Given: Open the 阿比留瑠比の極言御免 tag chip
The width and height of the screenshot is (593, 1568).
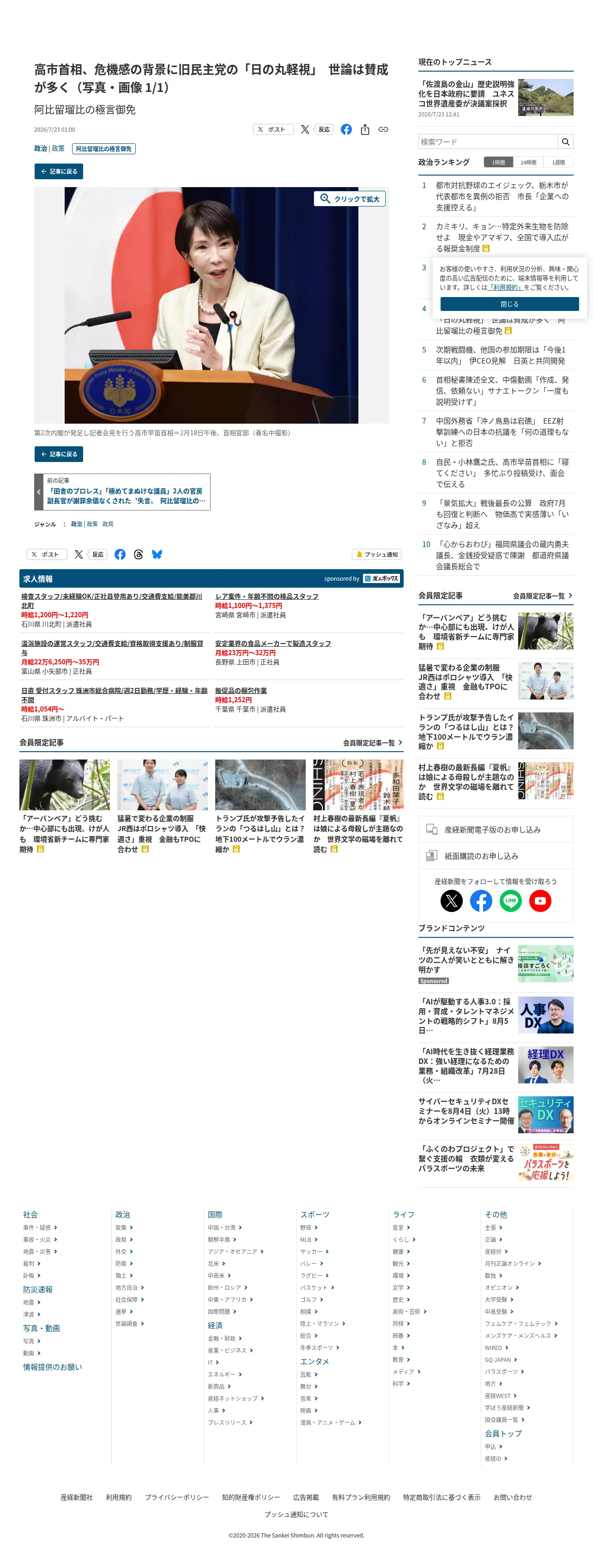Looking at the screenshot, I should click(103, 149).
